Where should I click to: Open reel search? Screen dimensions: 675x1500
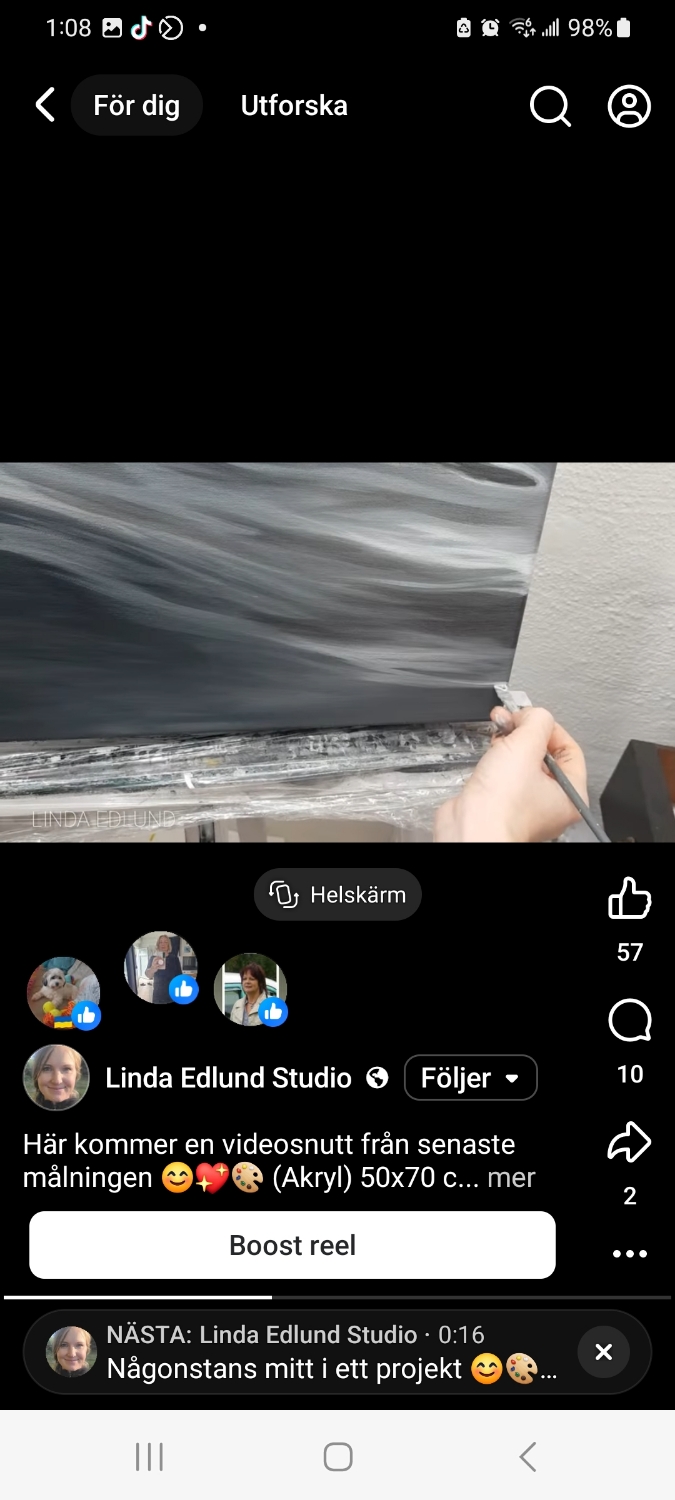(550, 106)
